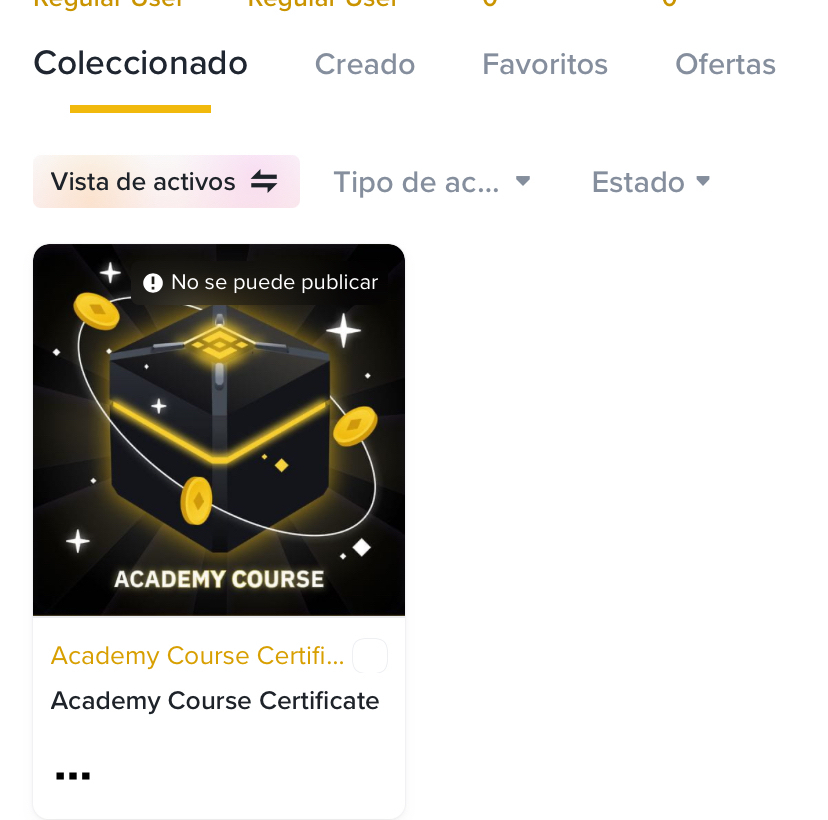Open the Estado filter dropdown
828x820 pixels.
point(651,182)
